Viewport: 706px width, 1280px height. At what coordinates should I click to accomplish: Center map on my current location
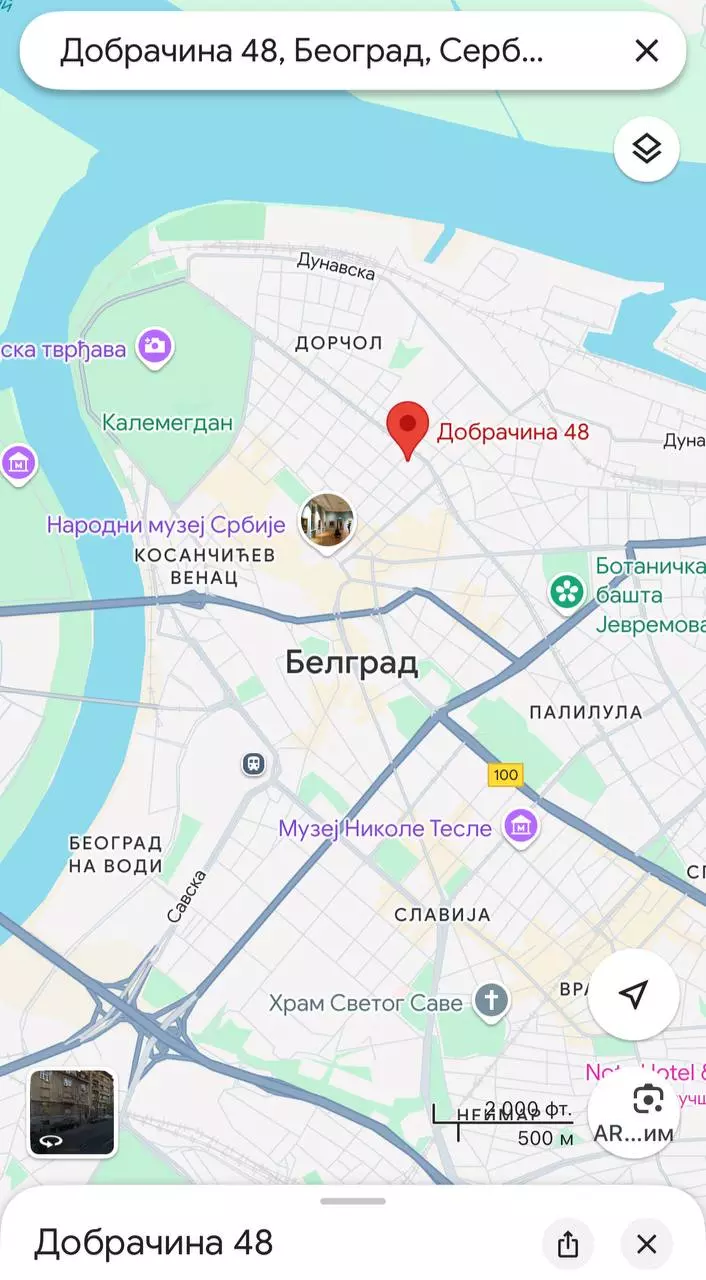[633, 994]
